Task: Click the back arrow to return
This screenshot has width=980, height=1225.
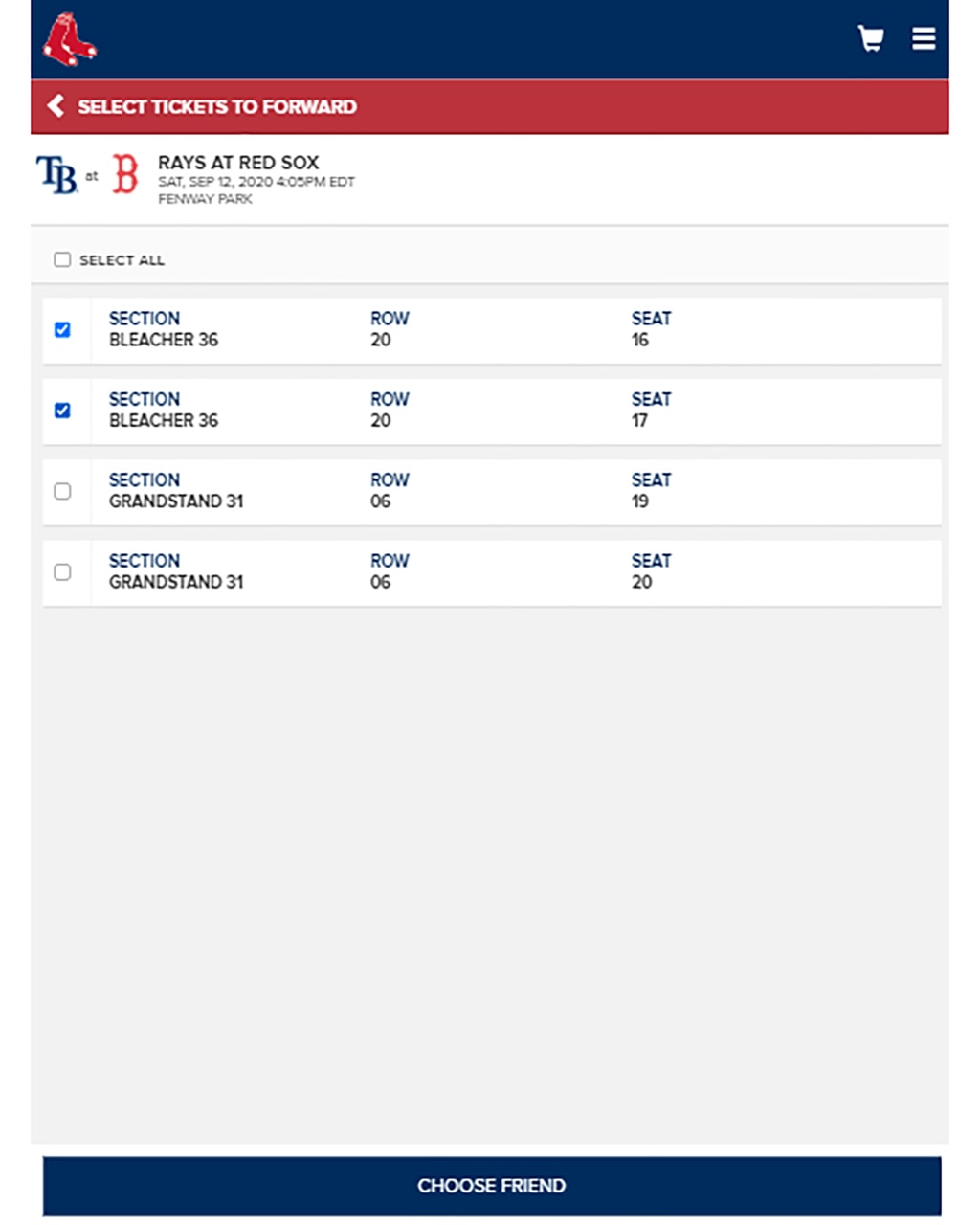Action: [x=55, y=106]
